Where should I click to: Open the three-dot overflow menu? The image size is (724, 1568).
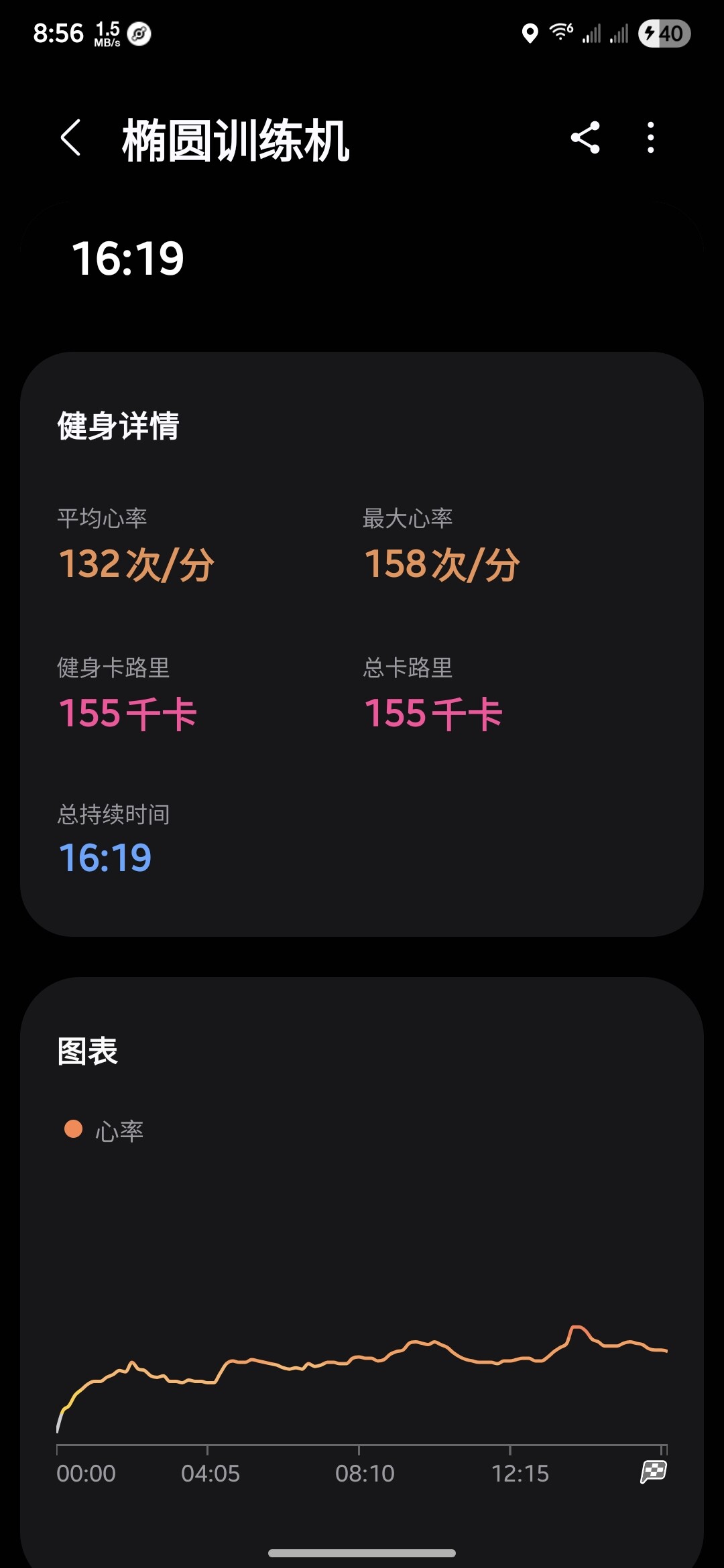click(x=650, y=138)
